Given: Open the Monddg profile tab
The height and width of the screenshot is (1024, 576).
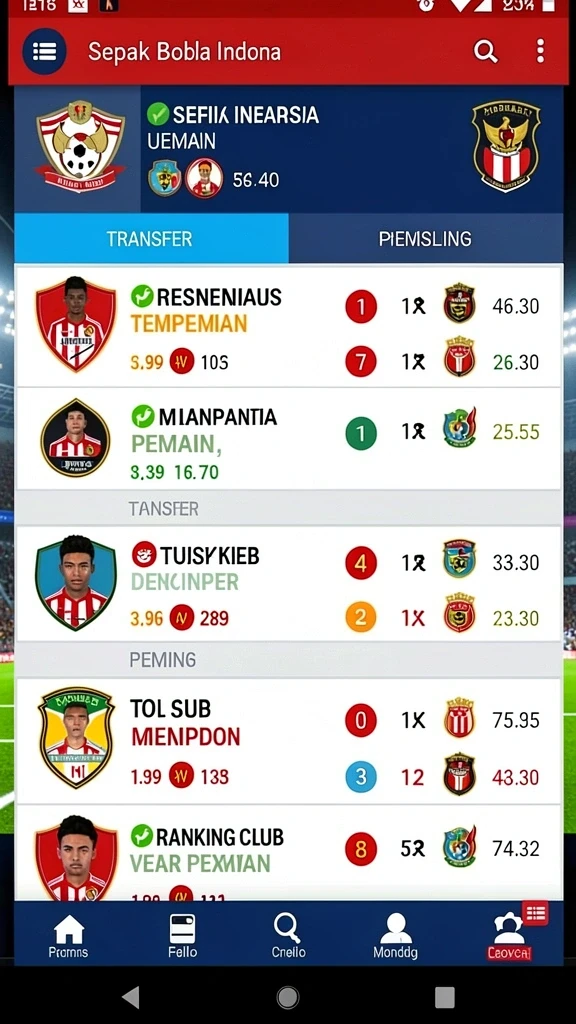Looking at the screenshot, I should (x=395, y=935).
